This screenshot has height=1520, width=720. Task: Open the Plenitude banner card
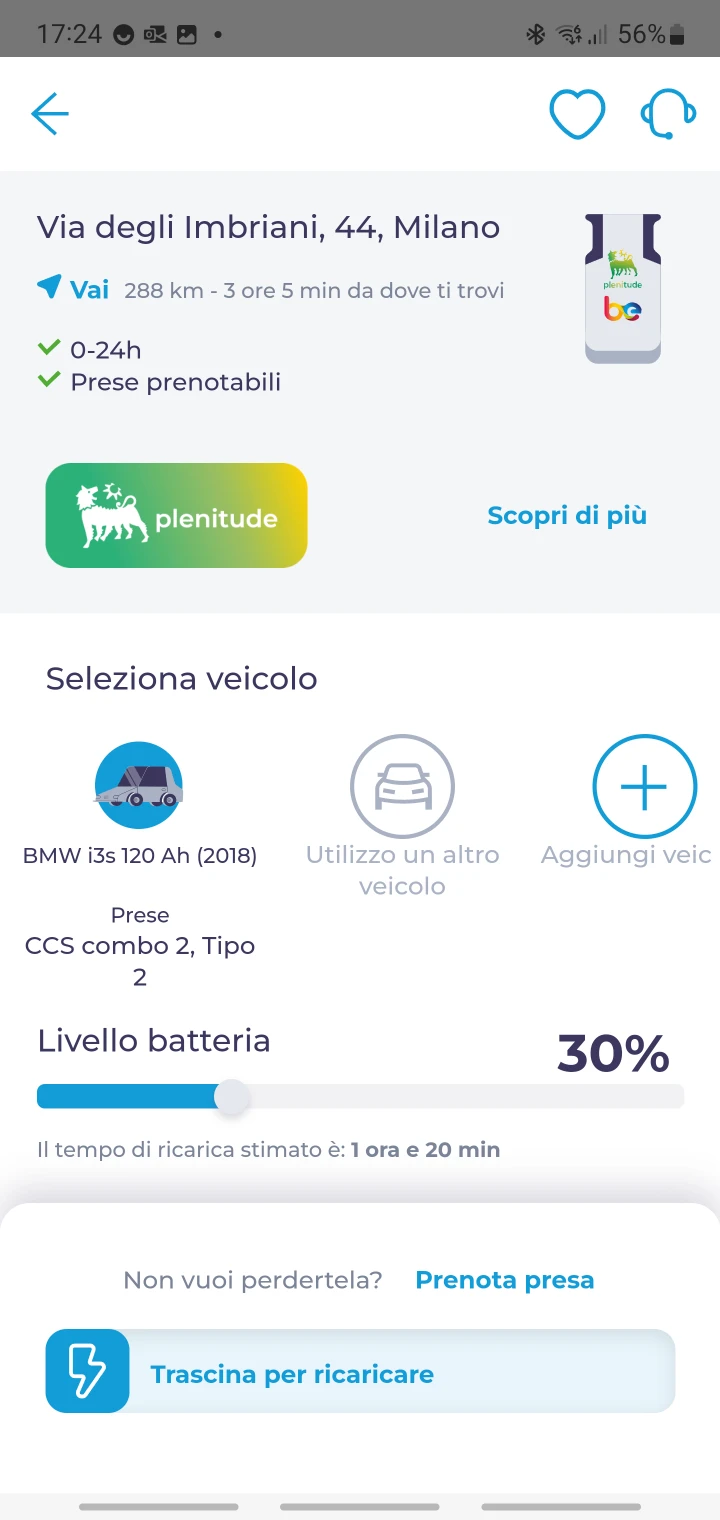176,515
